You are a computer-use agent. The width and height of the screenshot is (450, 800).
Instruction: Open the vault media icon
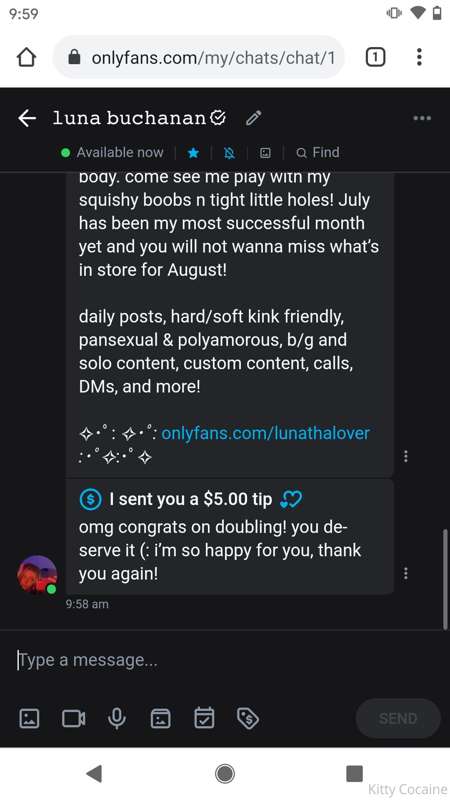(x=161, y=718)
